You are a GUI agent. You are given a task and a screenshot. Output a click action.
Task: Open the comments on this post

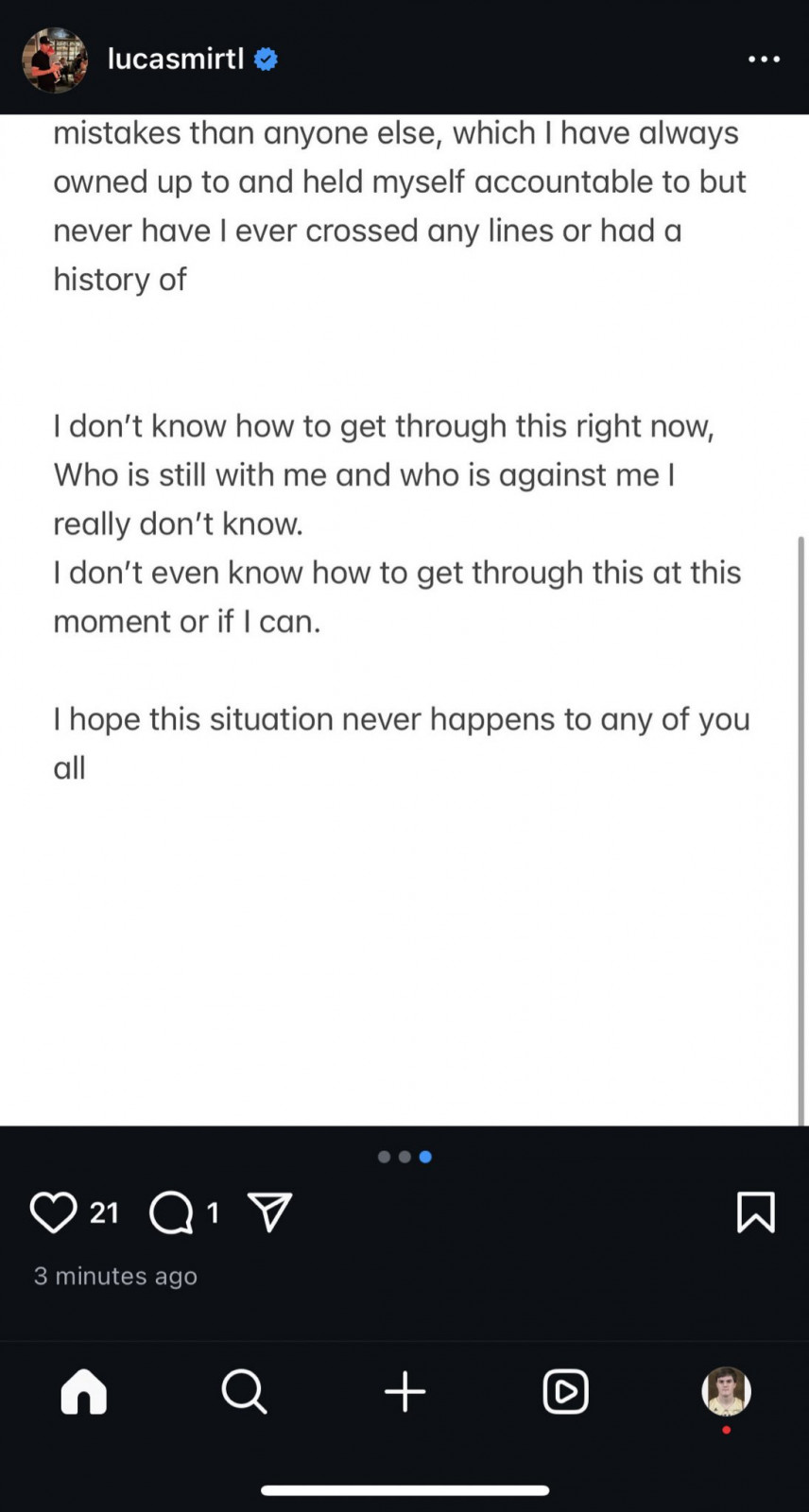pyautogui.click(x=171, y=1212)
